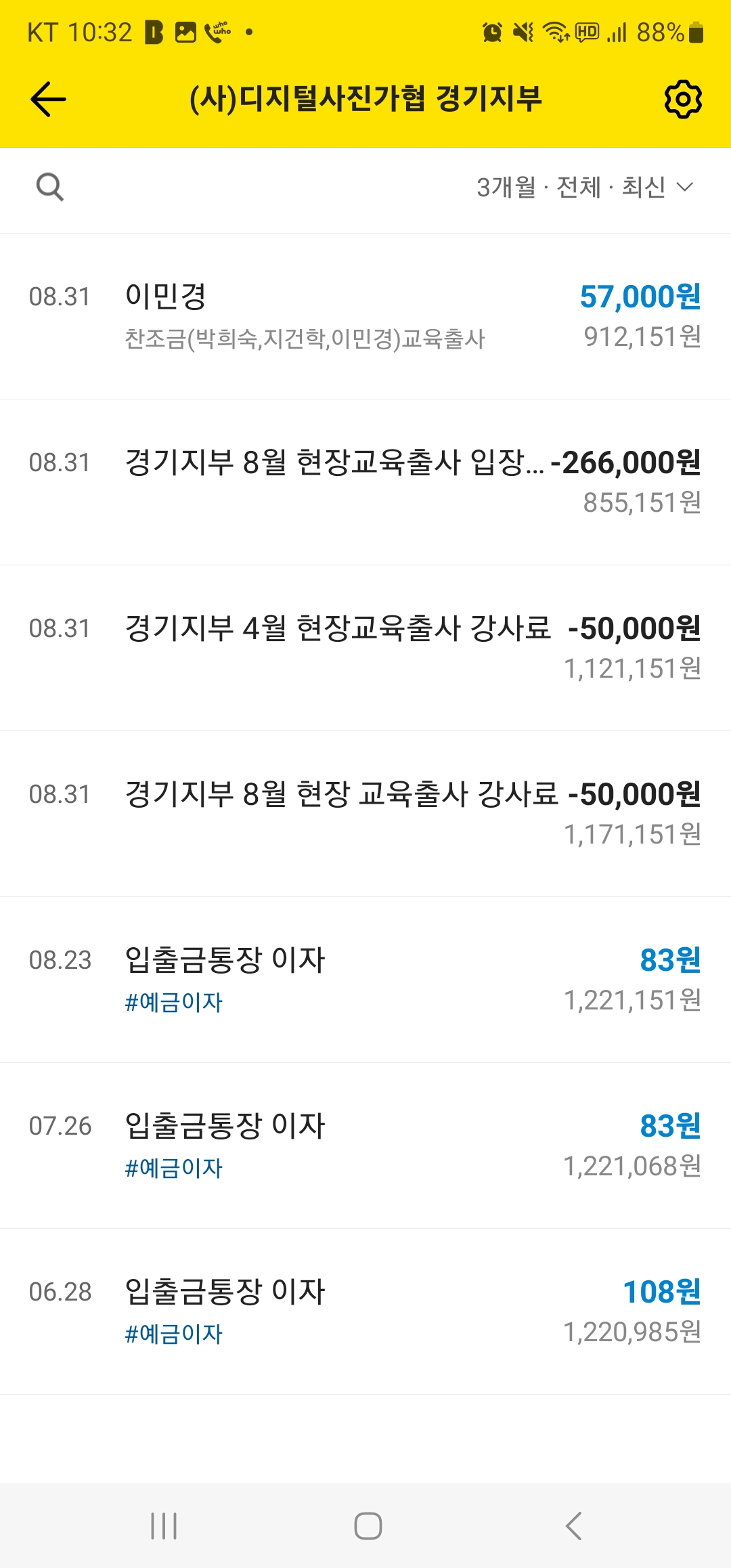Open the 3개월 · 전체 · 최신 filter

click(x=585, y=188)
